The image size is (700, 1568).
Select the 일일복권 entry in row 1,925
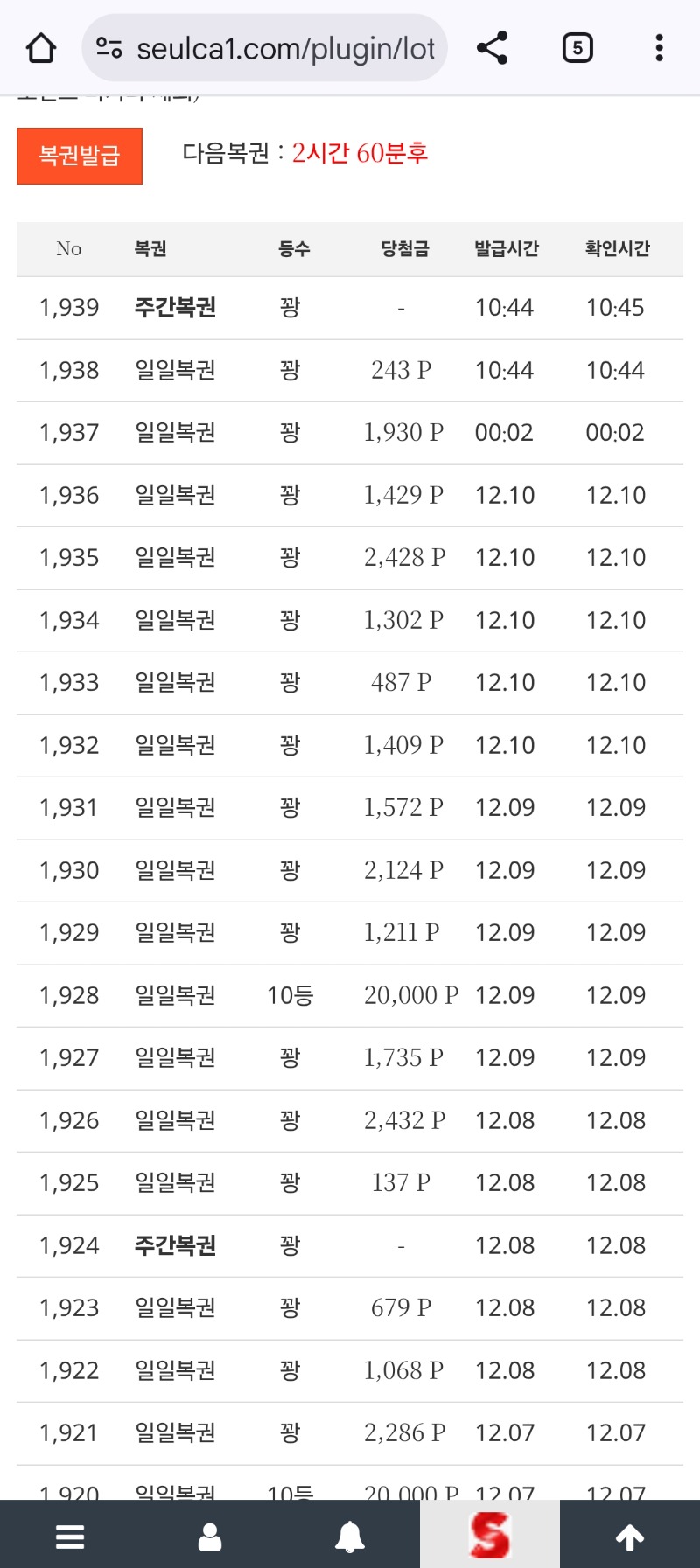tap(173, 1182)
